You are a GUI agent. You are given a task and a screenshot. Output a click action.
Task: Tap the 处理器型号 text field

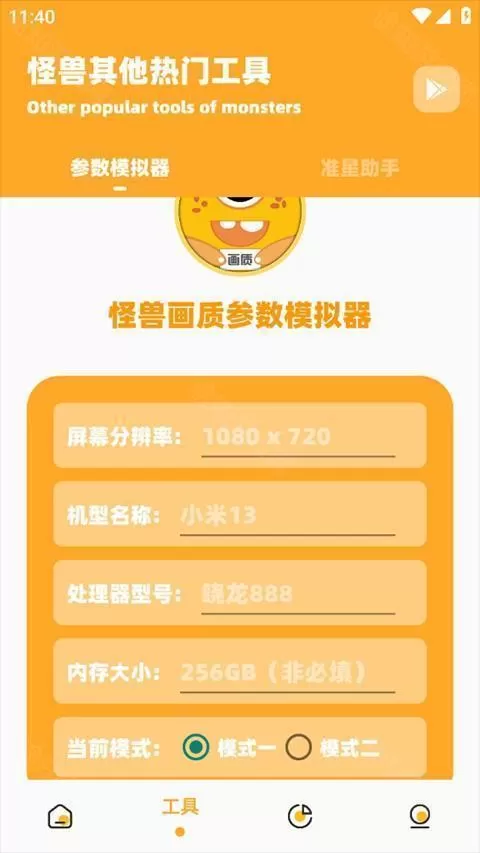[298, 595]
